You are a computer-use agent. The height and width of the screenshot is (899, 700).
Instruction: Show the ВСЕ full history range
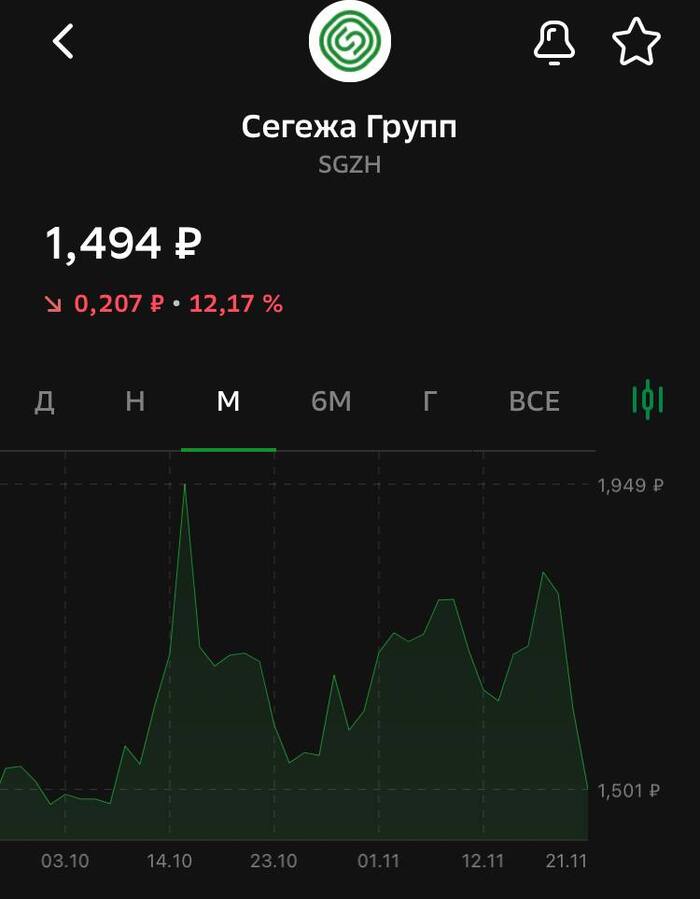click(534, 402)
